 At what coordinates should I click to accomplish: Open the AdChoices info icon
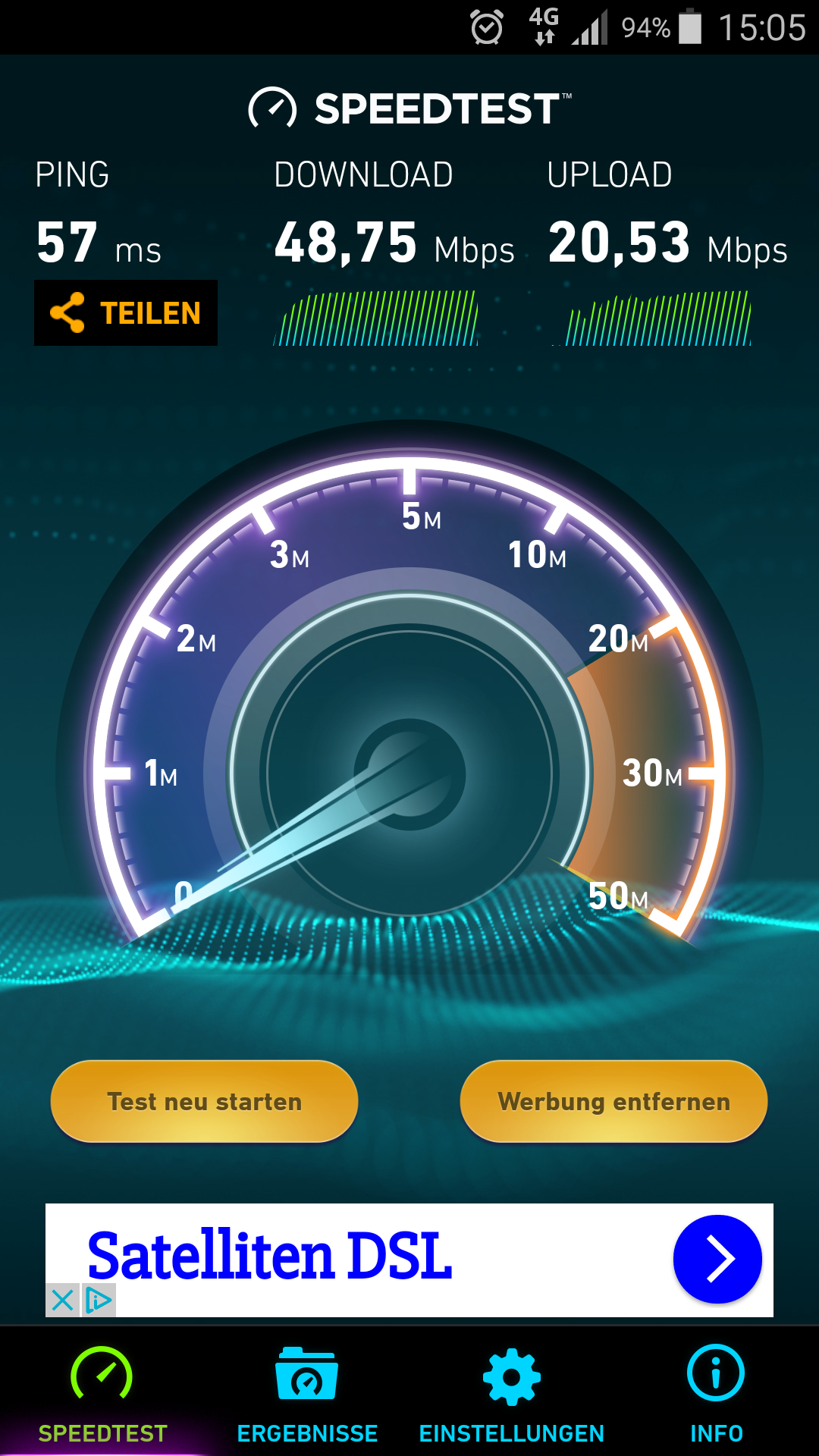[99, 1301]
